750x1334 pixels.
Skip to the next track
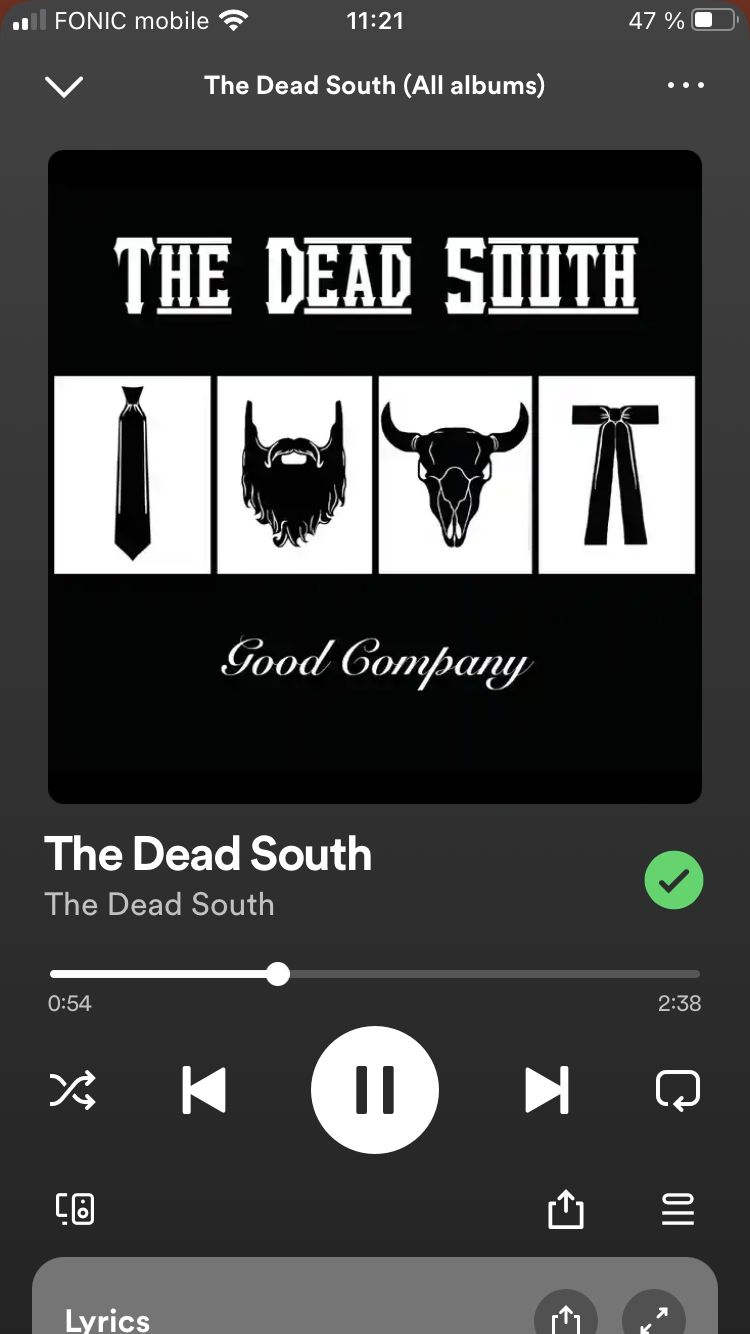(x=546, y=1089)
